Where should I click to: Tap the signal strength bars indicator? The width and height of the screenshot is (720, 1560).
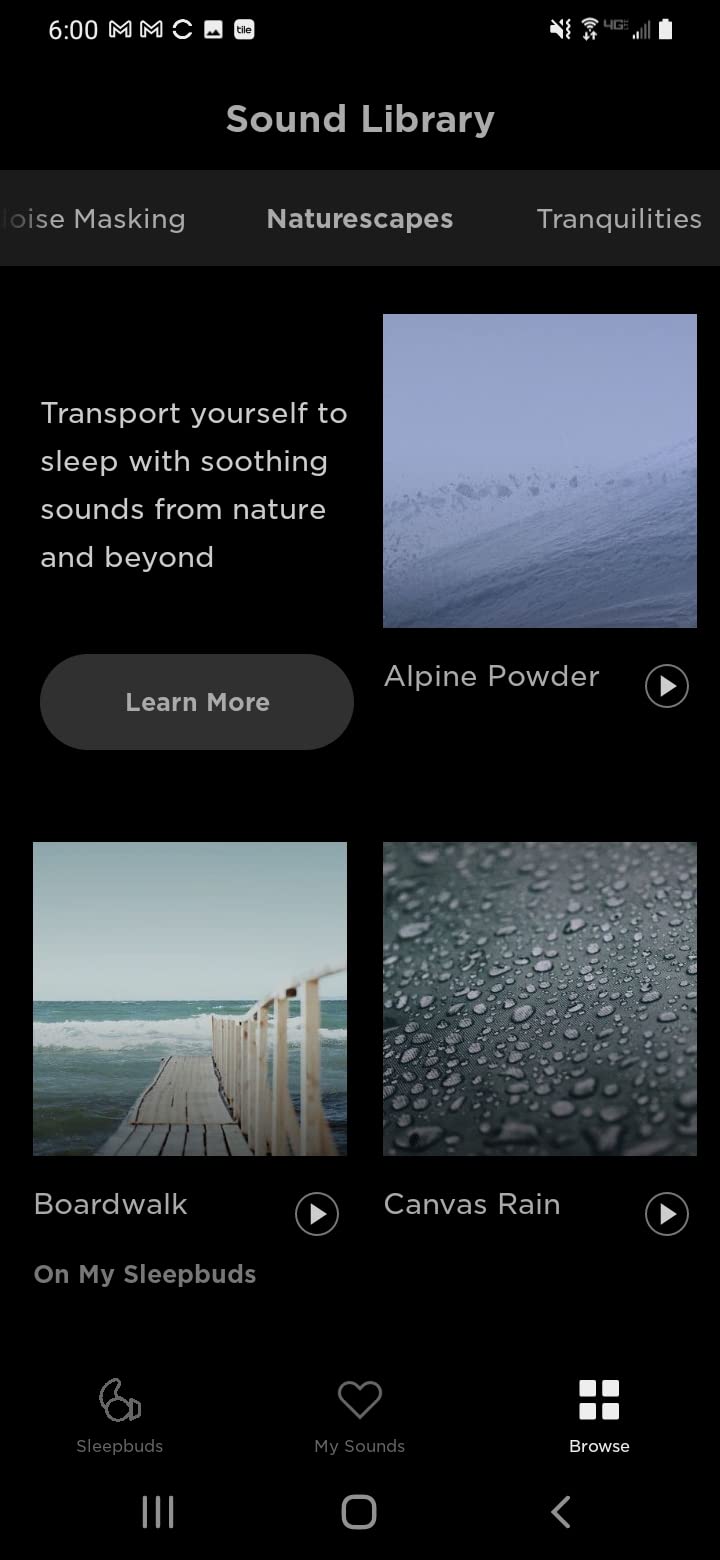641,29
